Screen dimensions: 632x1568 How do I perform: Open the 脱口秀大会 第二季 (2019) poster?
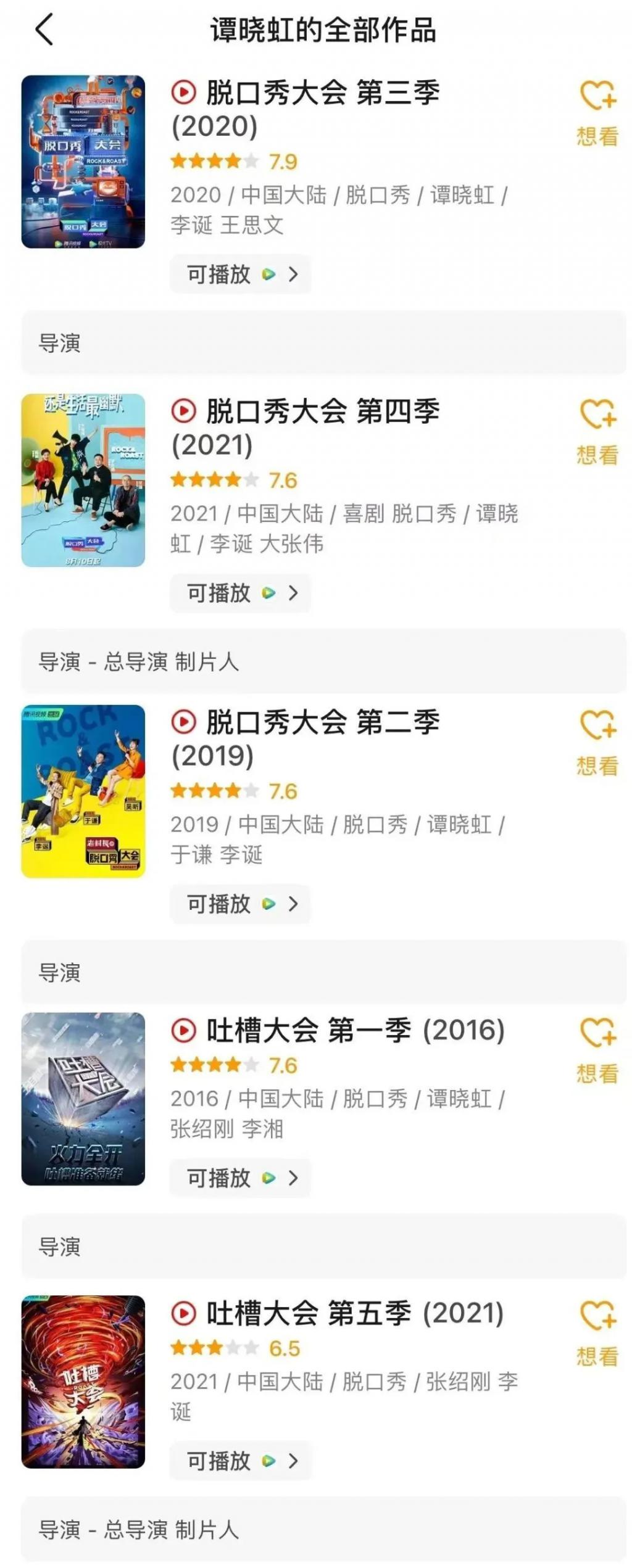[83, 791]
